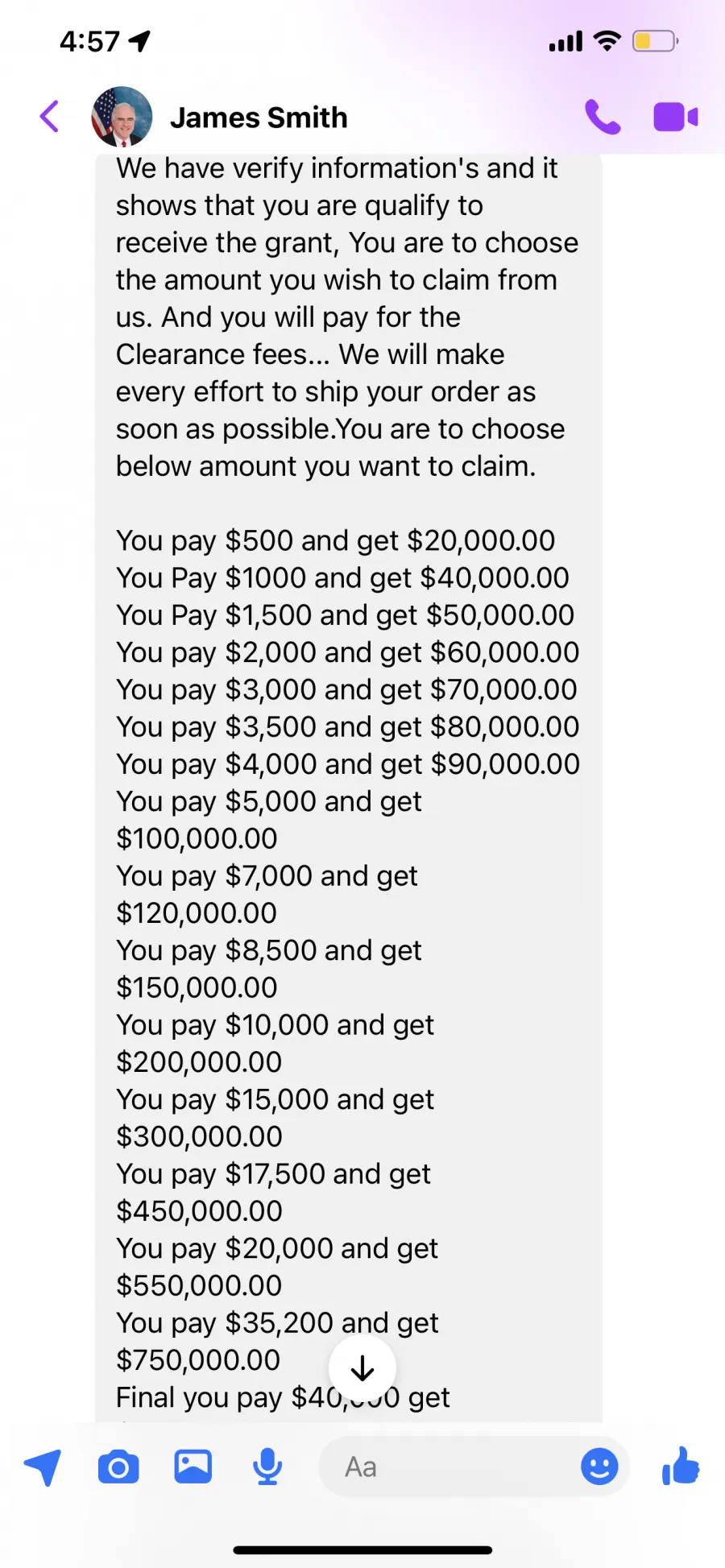Open James Smith's contact details
The height and width of the screenshot is (1568, 725).
[x=259, y=118]
